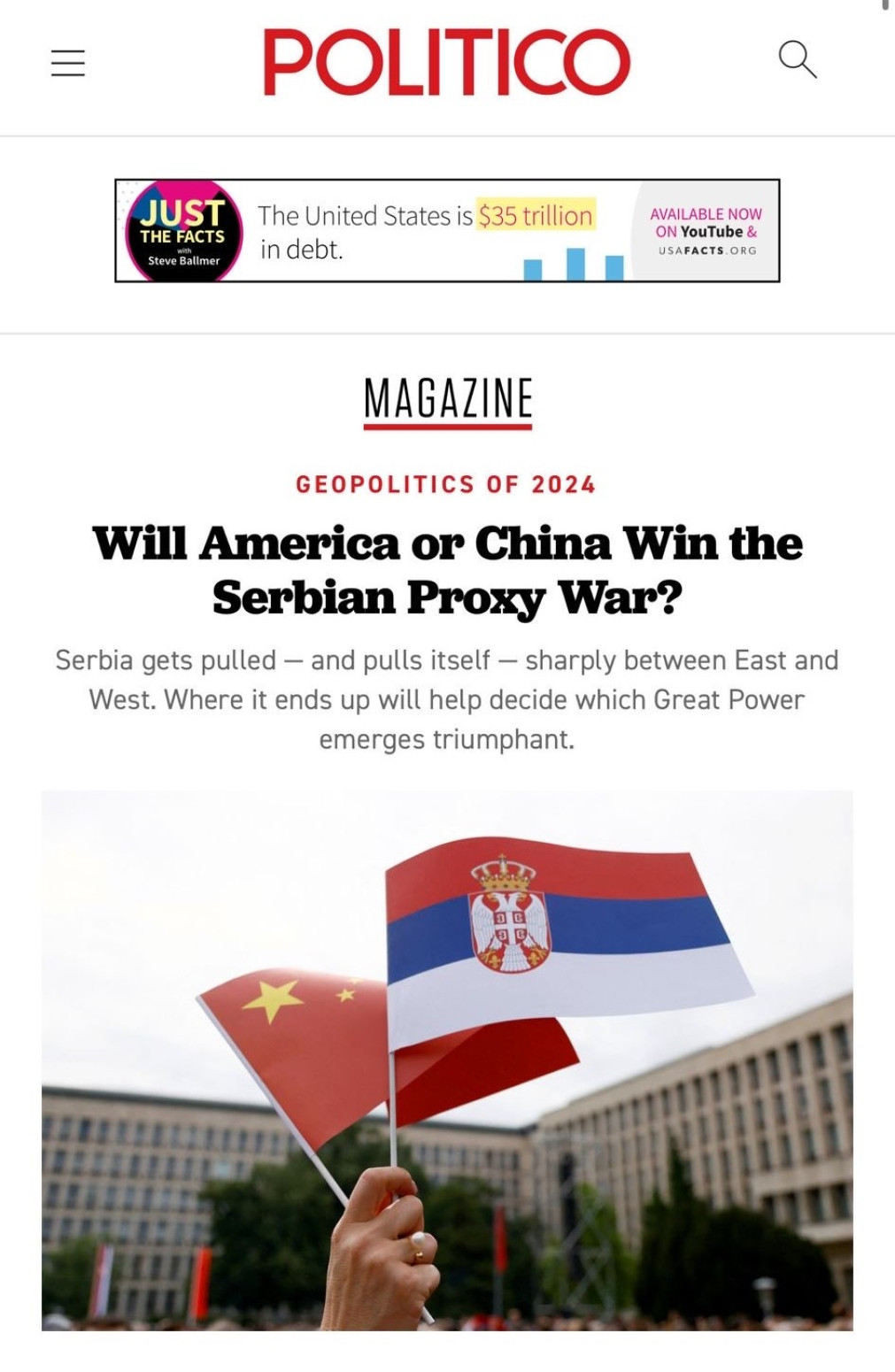
Task: Open the Just the Facts ad banner
Action: tap(447, 231)
